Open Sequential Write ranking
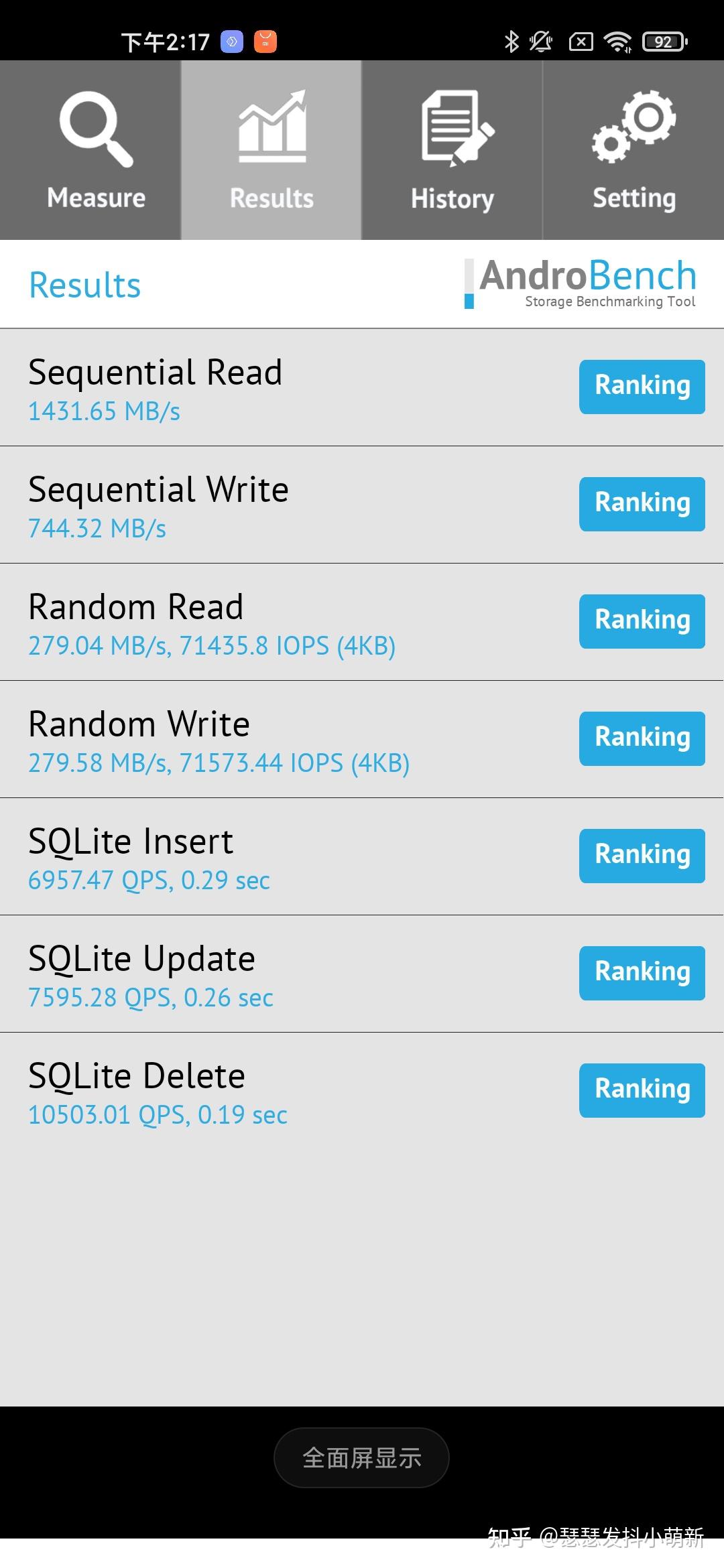The width and height of the screenshot is (724, 1568). point(642,504)
